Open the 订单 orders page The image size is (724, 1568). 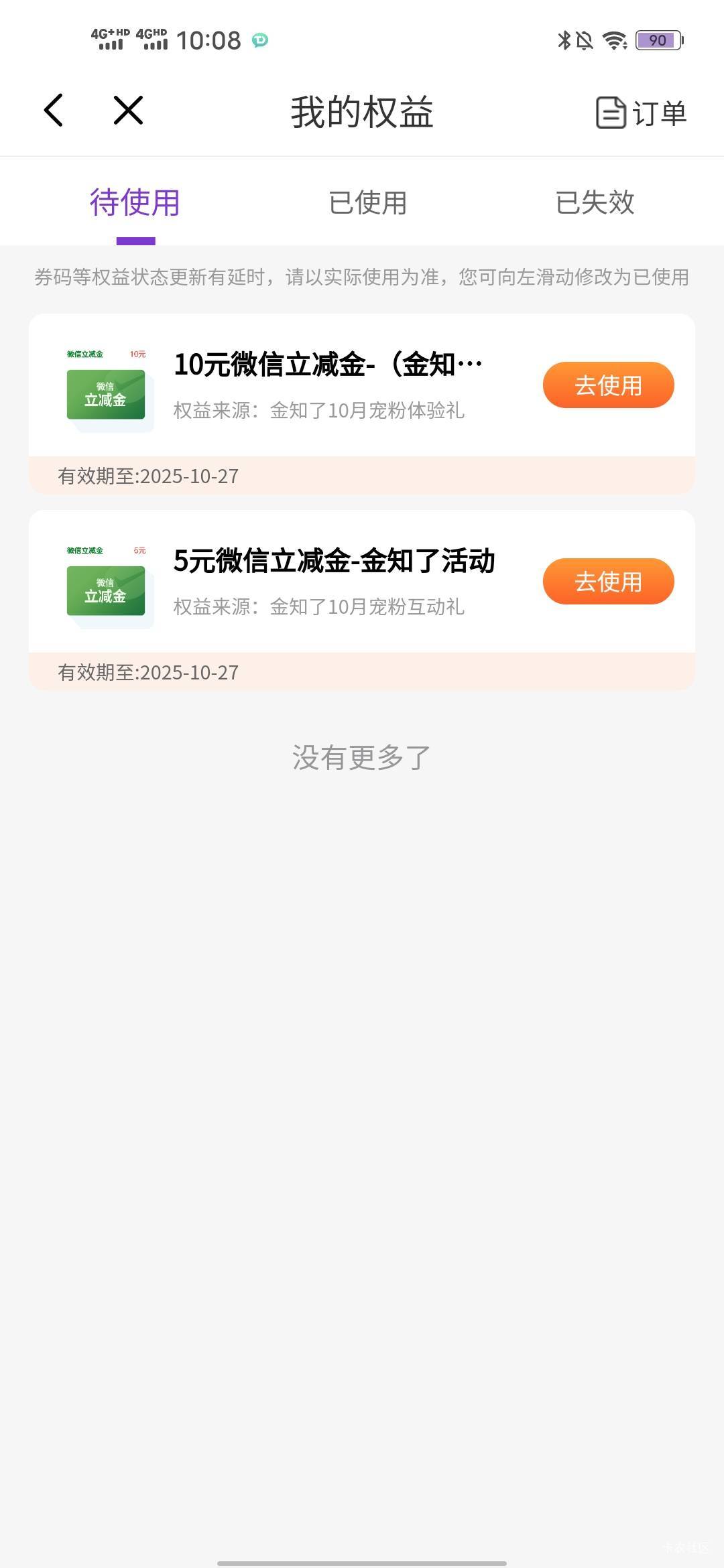point(642,113)
